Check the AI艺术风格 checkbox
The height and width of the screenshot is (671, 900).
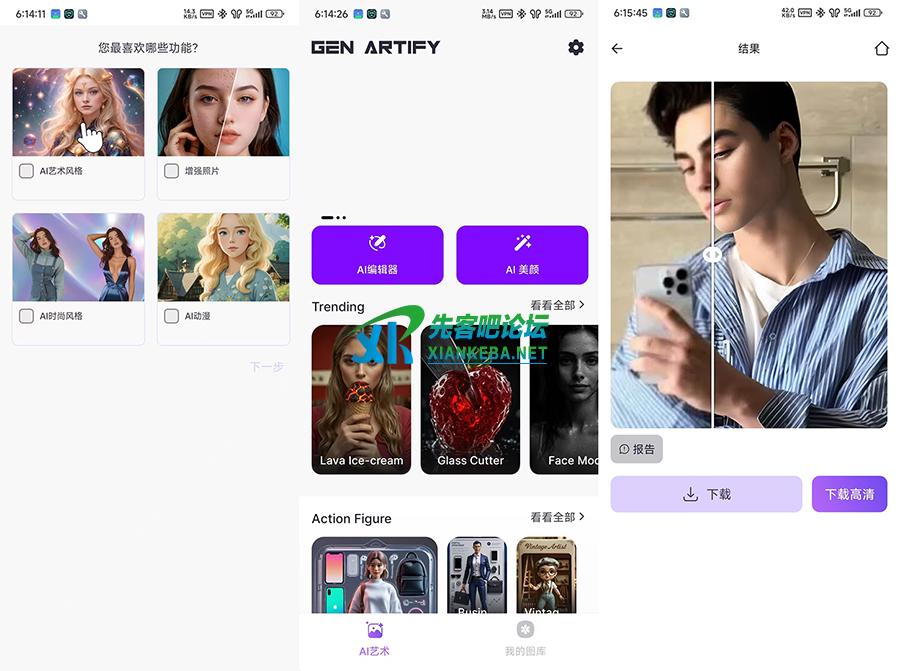27,171
